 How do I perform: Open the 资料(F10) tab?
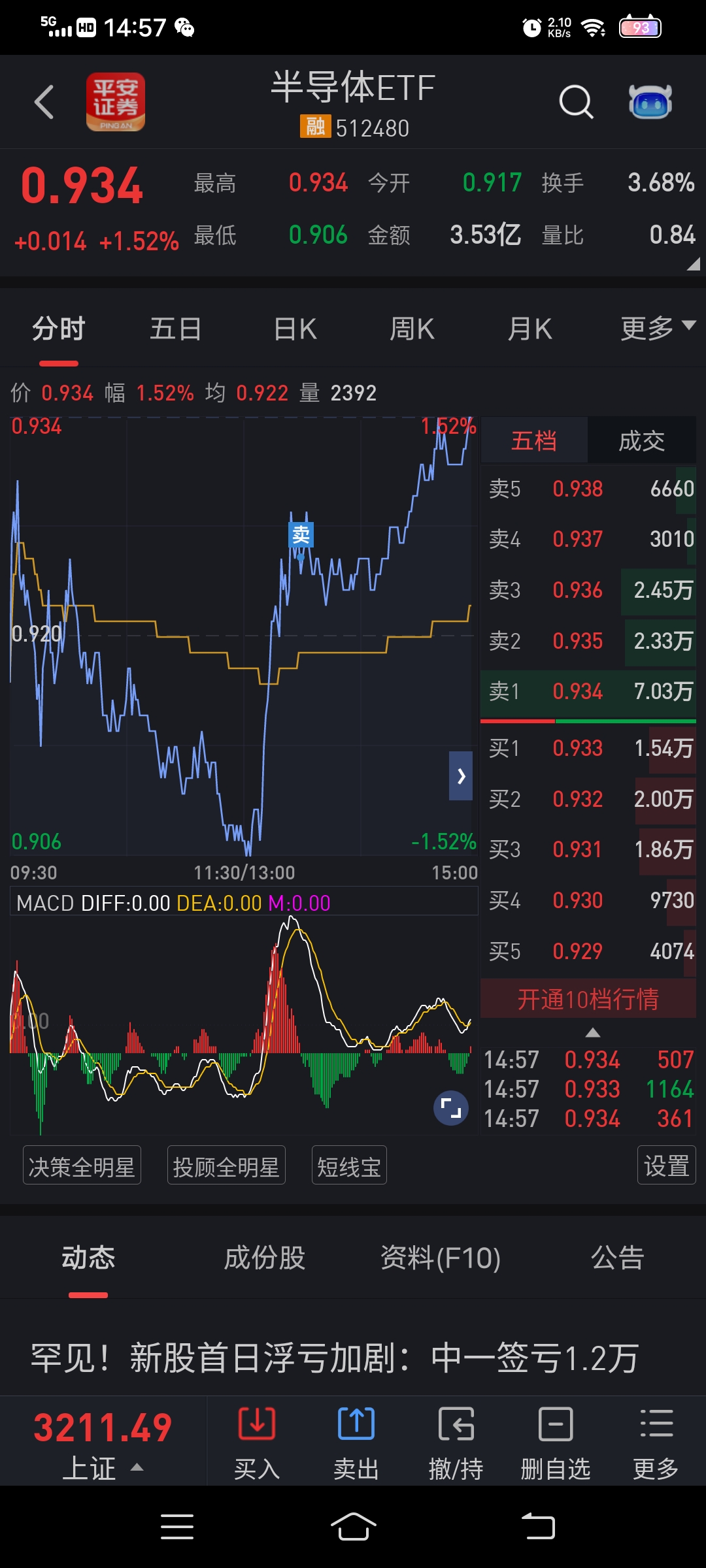click(441, 1258)
